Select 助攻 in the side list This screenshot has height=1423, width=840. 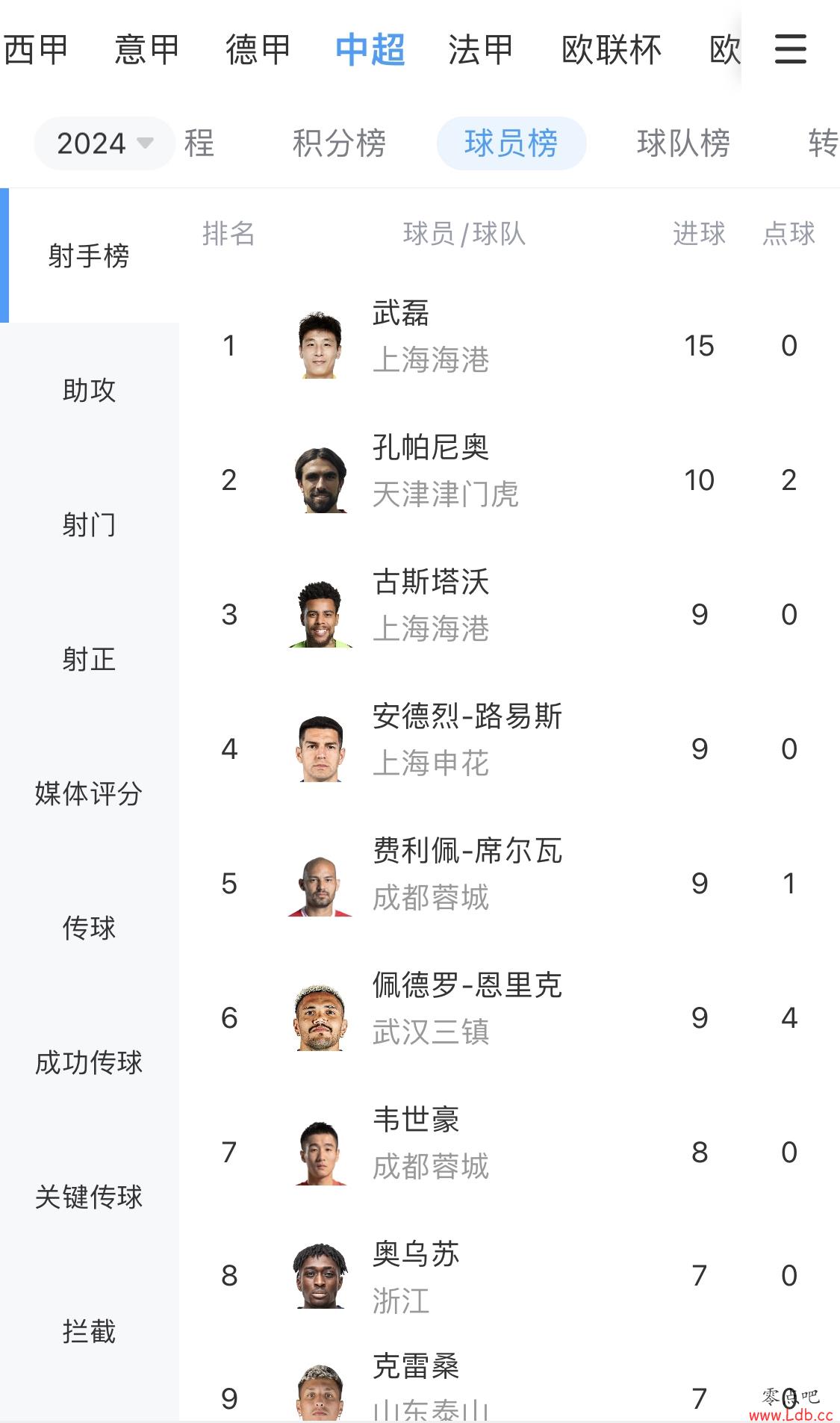[90, 390]
